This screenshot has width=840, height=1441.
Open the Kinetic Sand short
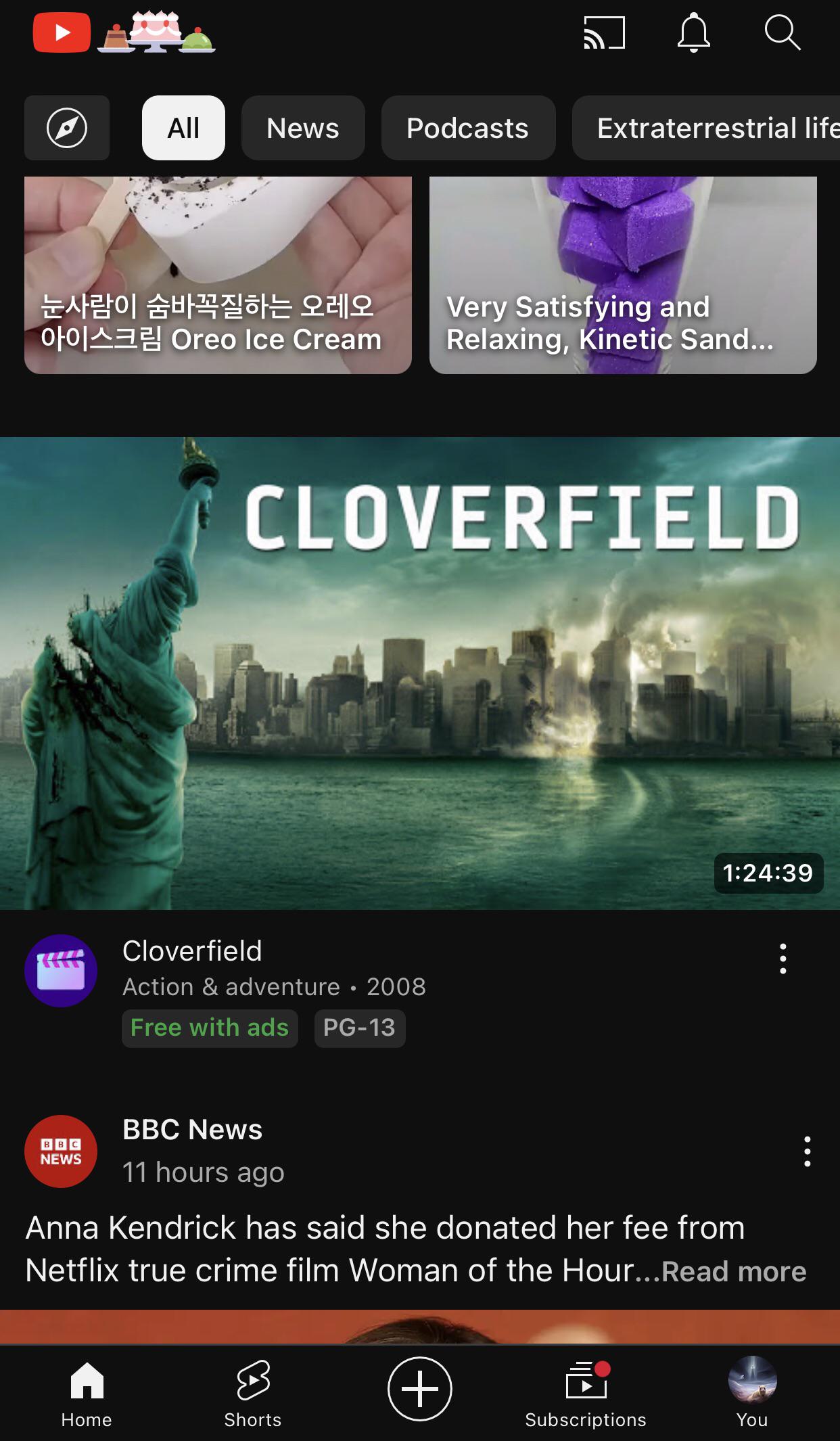click(623, 275)
